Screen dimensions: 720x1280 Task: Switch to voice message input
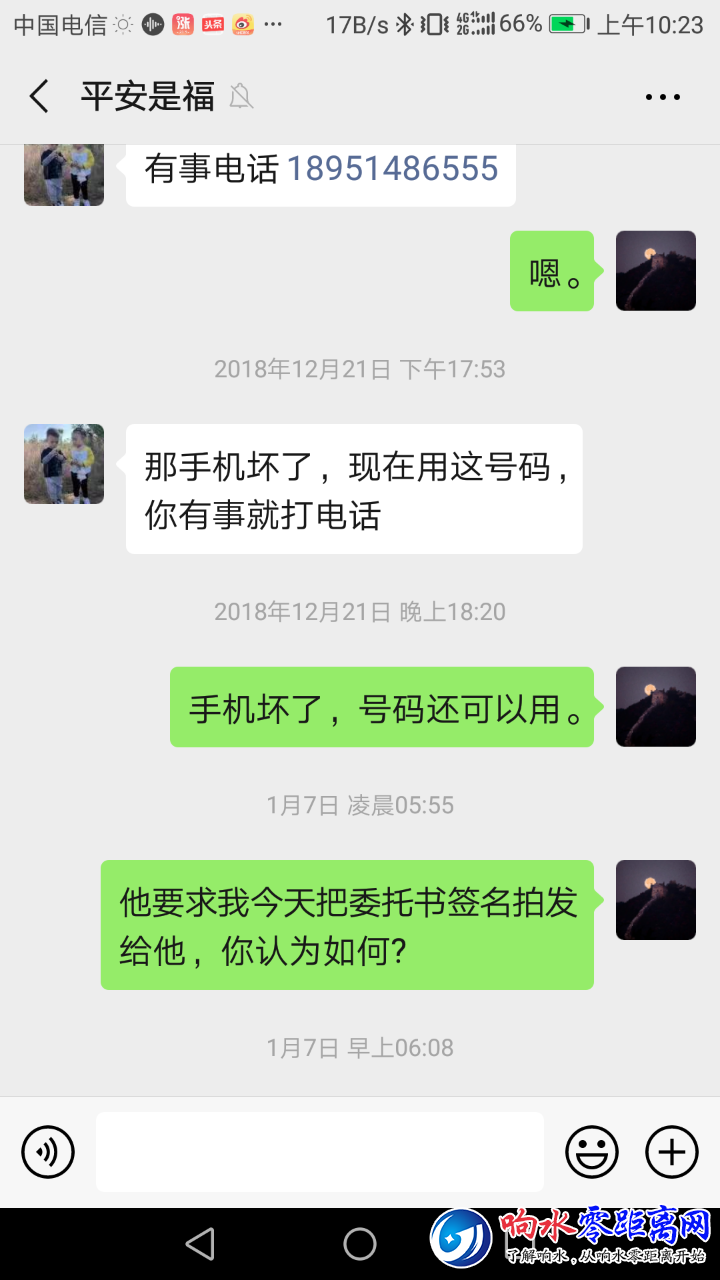48,1152
